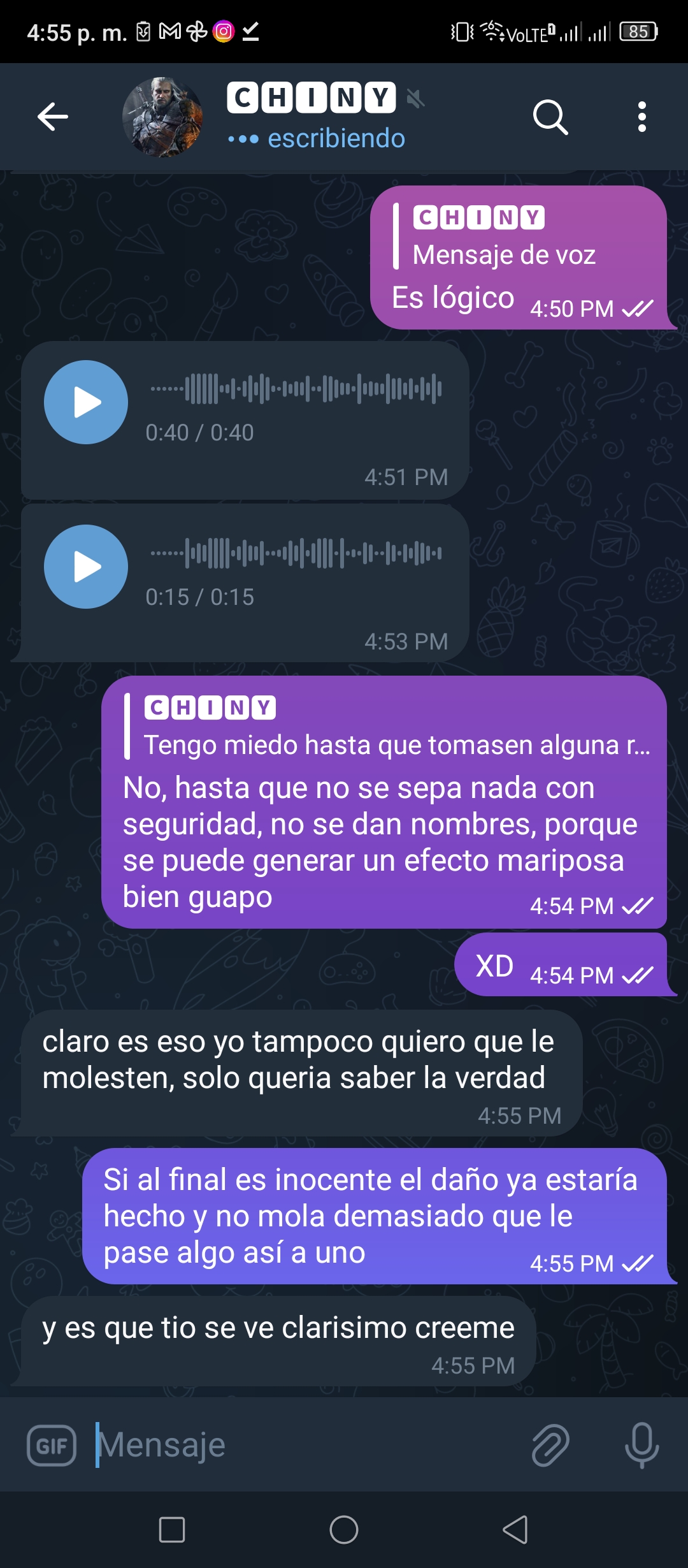Jump to the quoted 'Tengo miedo' message
The width and height of the screenshot is (688, 1568).
point(387,727)
